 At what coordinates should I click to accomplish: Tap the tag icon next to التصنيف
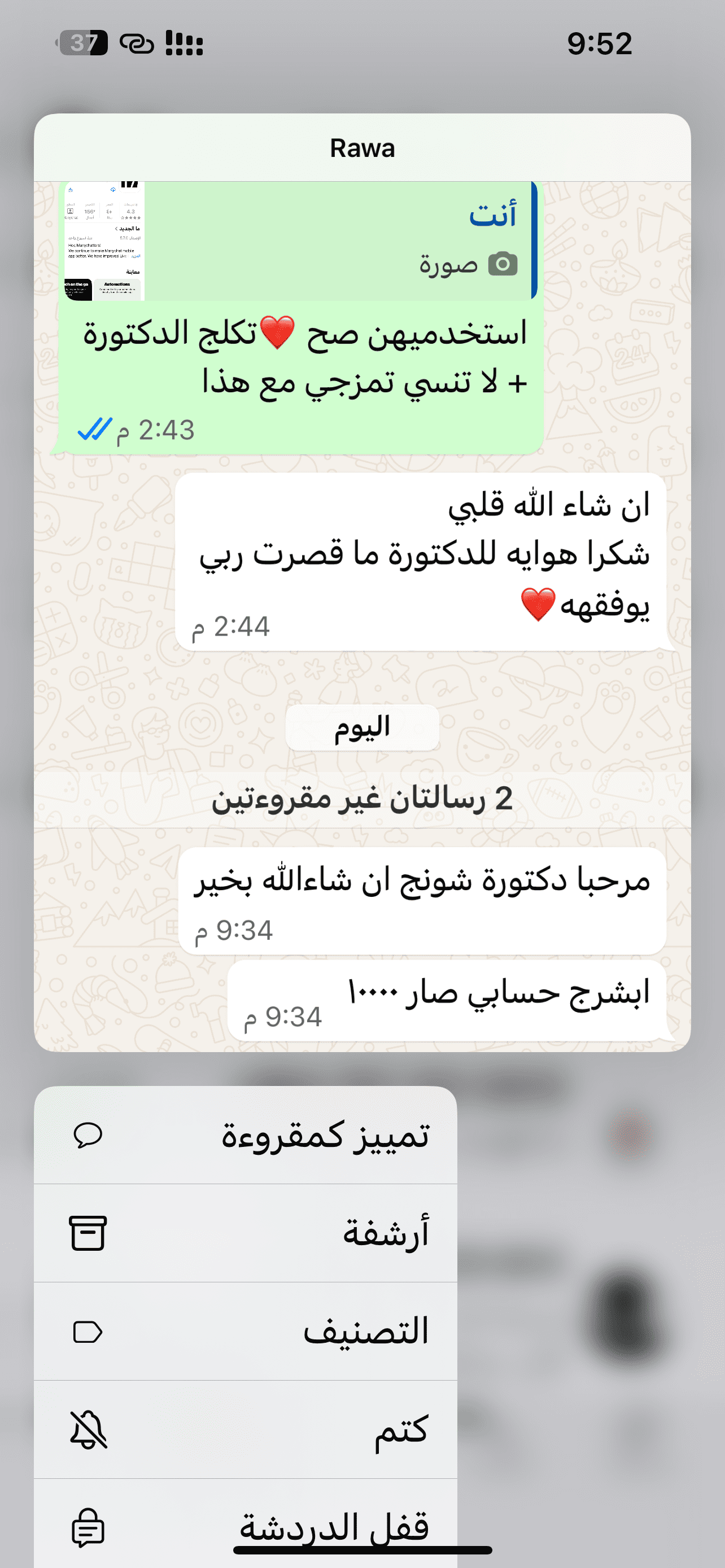[89, 1331]
